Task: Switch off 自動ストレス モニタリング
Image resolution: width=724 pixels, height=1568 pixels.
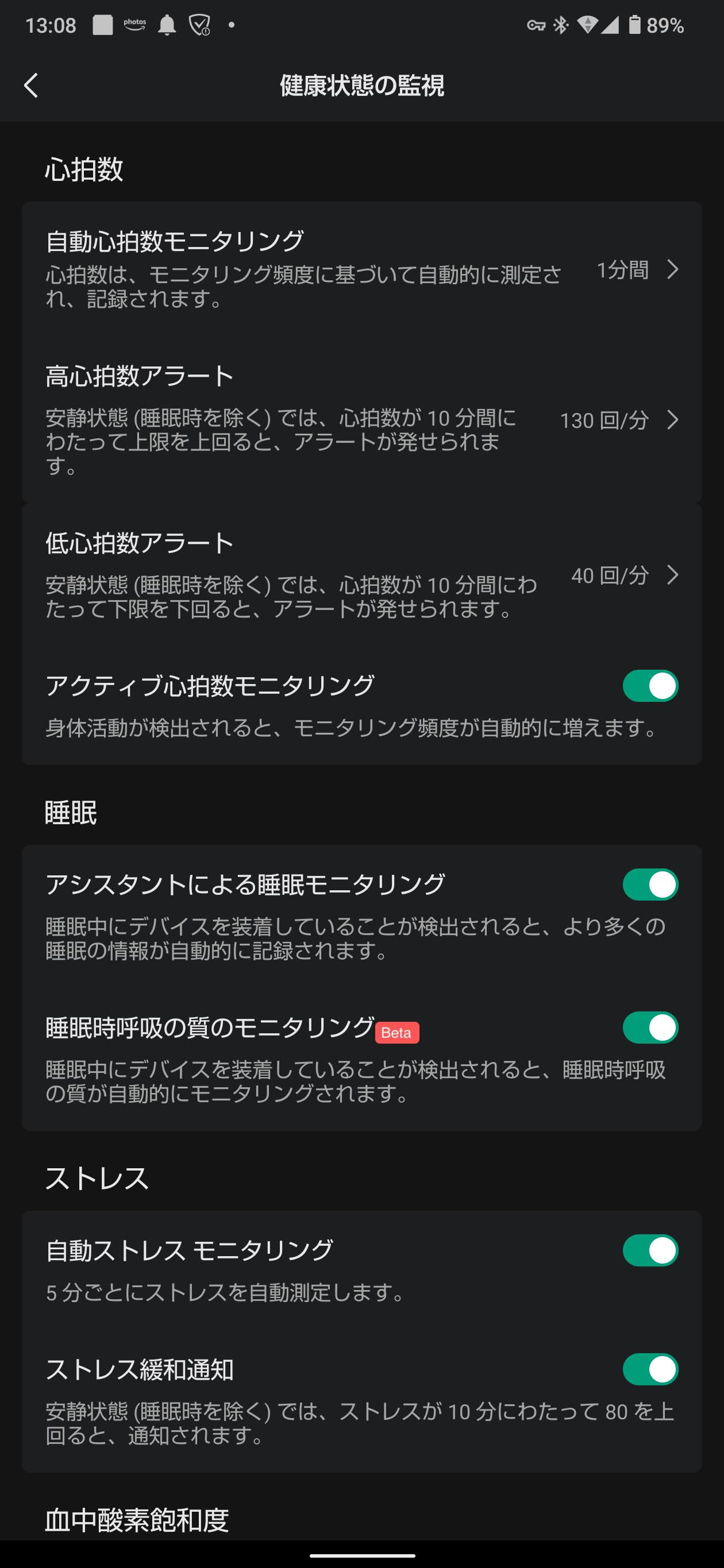Action: (x=650, y=1250)
